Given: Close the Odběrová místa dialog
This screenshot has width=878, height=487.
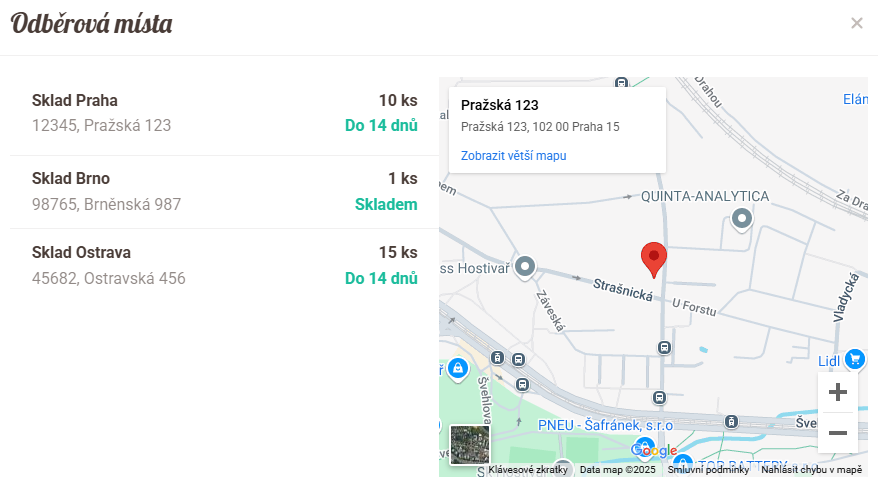Looking at the screenshot, I should (x=856, y=23).
